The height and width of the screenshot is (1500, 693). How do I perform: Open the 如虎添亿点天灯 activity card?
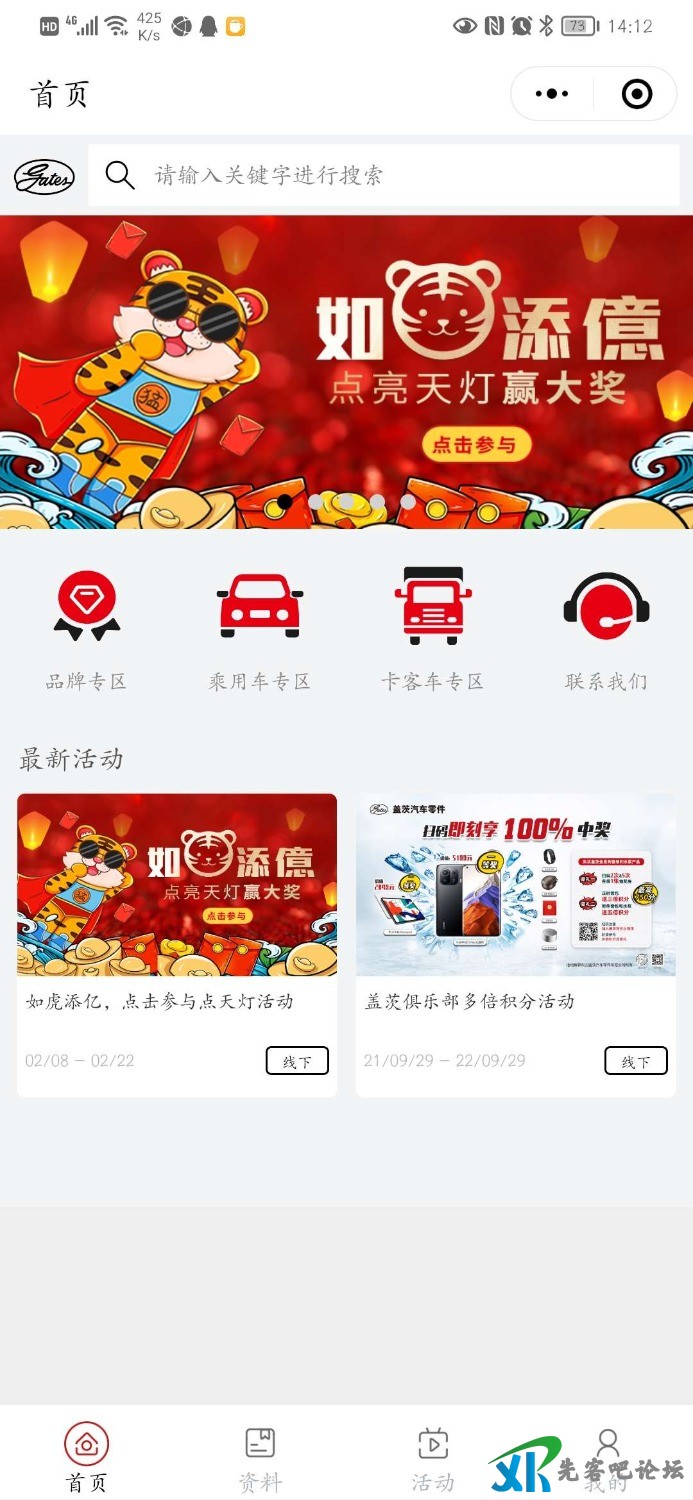tap(177, 944)
